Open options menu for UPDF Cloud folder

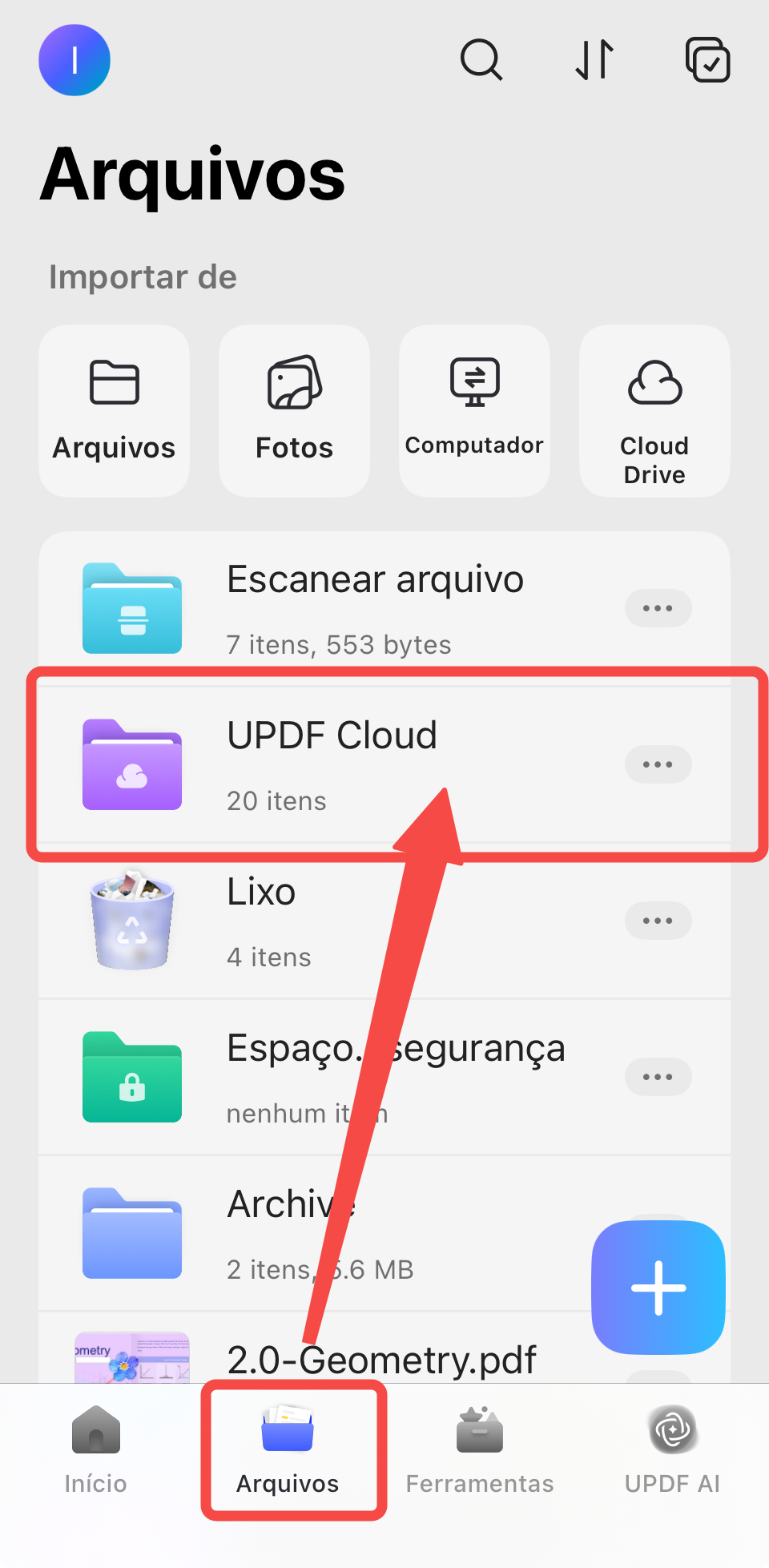click(658, 764)
